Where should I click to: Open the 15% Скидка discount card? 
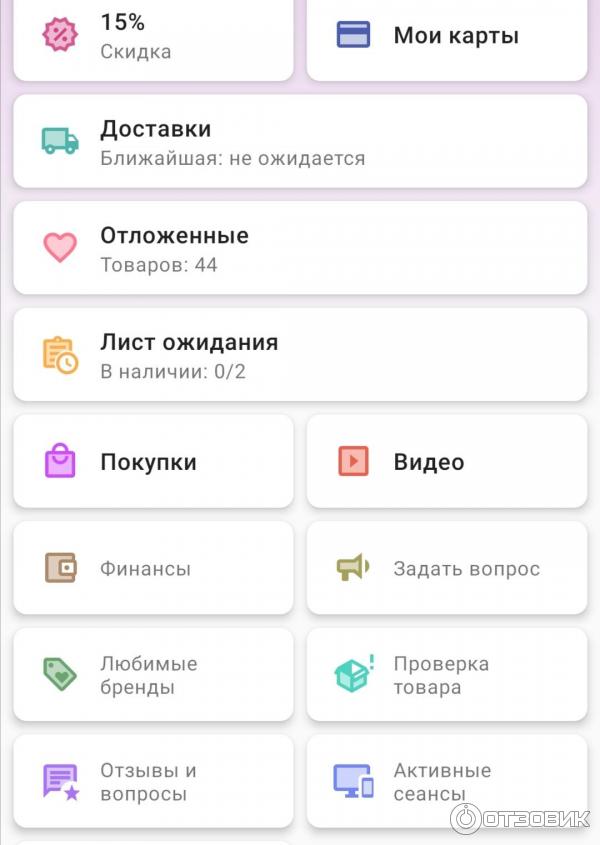point(153,37)
